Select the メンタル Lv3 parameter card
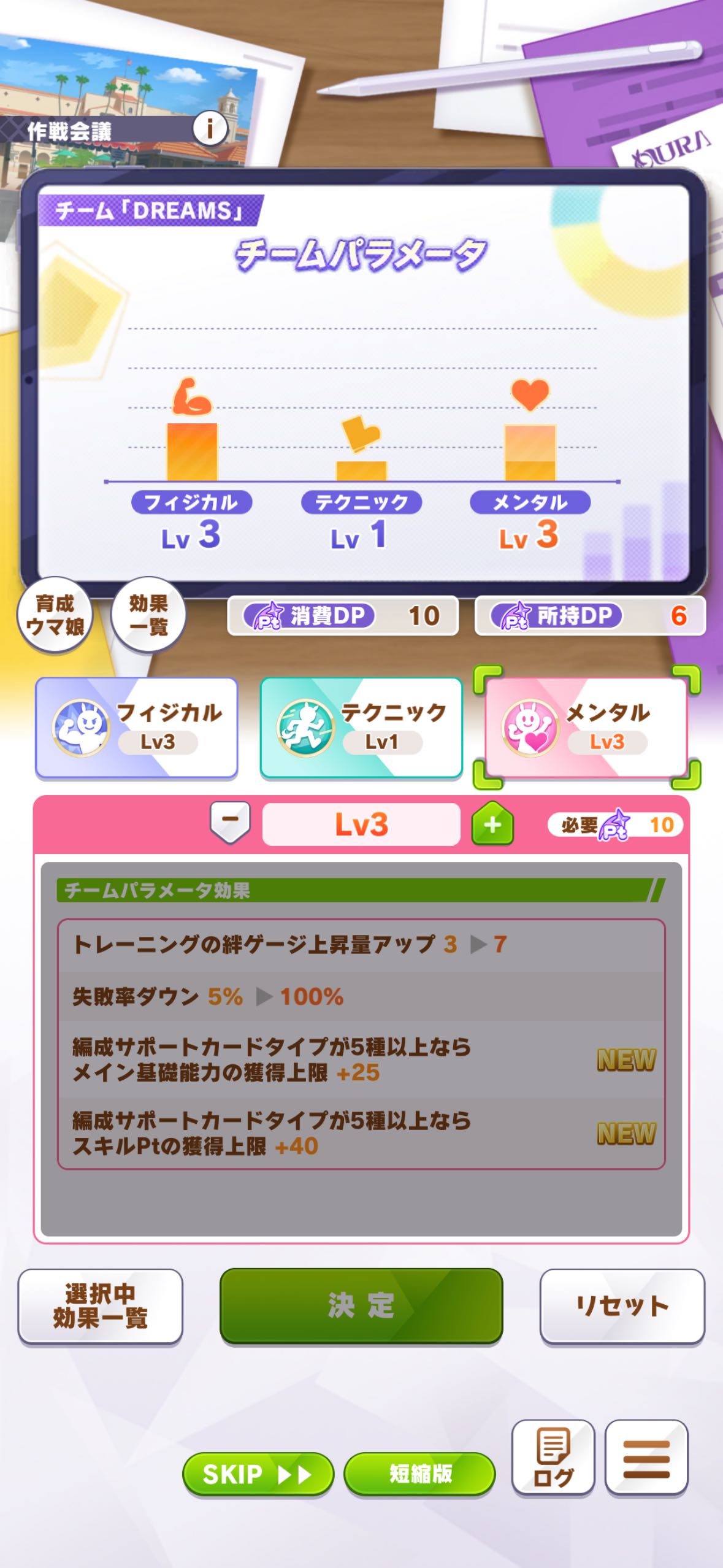 coord(586,728)
